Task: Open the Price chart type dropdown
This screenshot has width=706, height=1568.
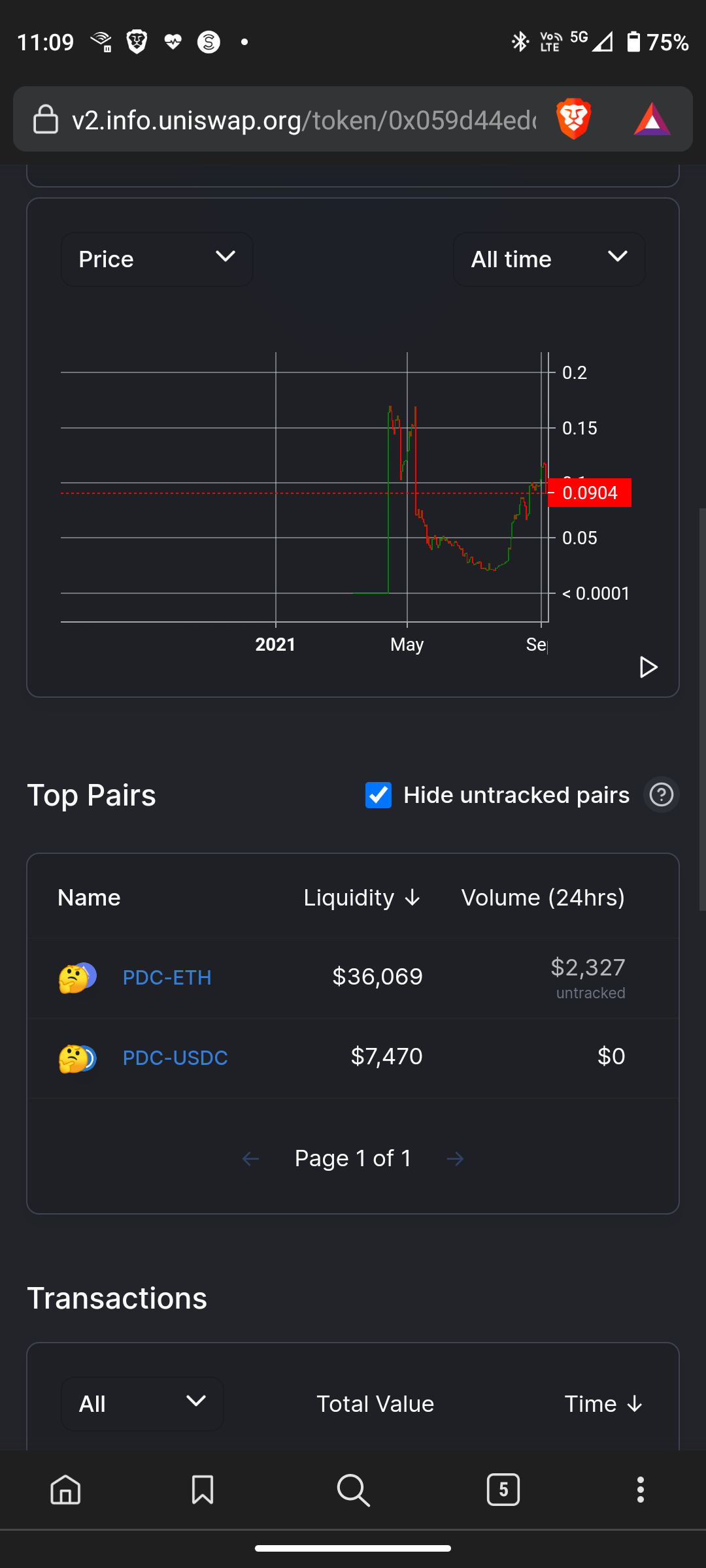Action: 157,259
